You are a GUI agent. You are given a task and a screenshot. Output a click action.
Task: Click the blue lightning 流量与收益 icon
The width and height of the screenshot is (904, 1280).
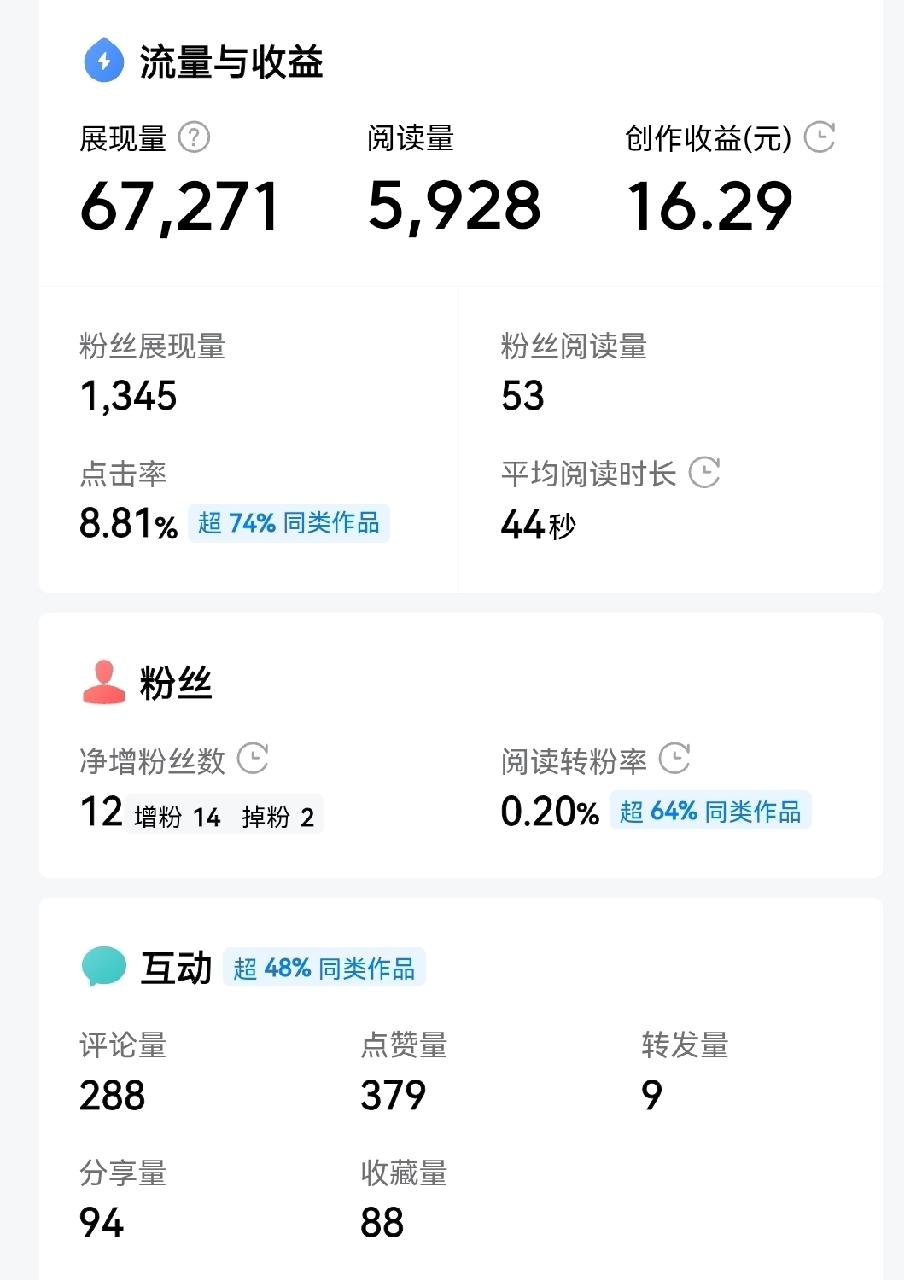click(x=103, y=60)
